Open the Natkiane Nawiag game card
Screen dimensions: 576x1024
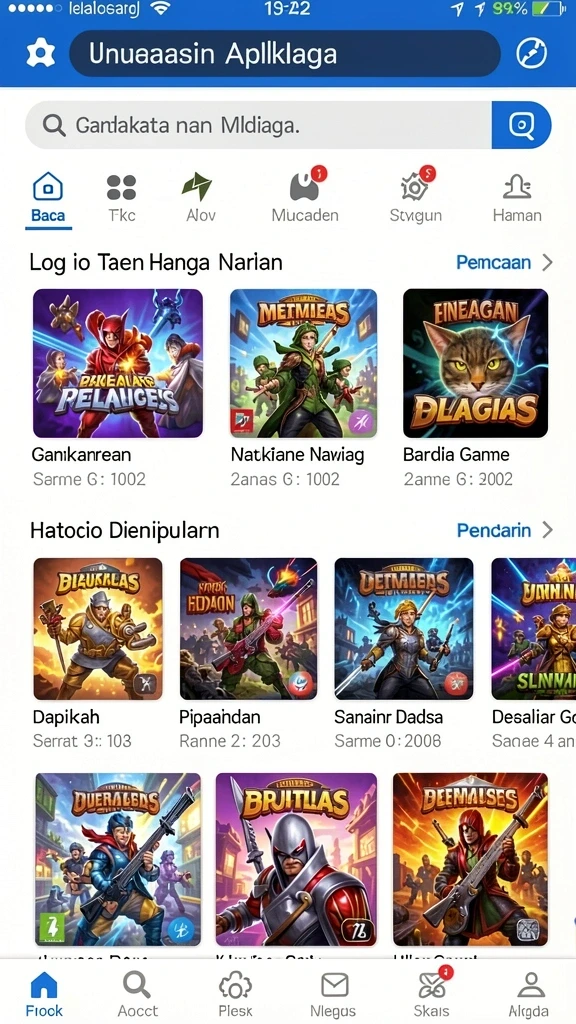pyautogui.click(x=304, y=389)
